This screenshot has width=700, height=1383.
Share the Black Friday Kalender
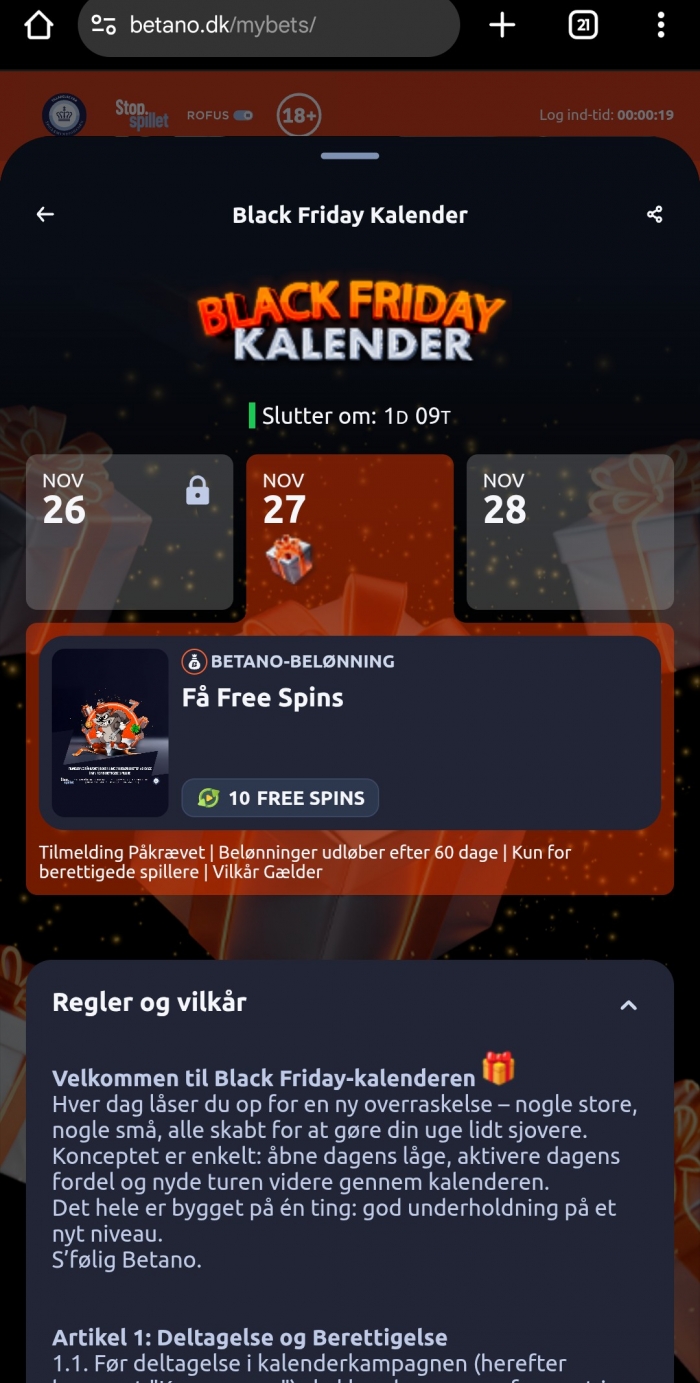pos(655,215)
